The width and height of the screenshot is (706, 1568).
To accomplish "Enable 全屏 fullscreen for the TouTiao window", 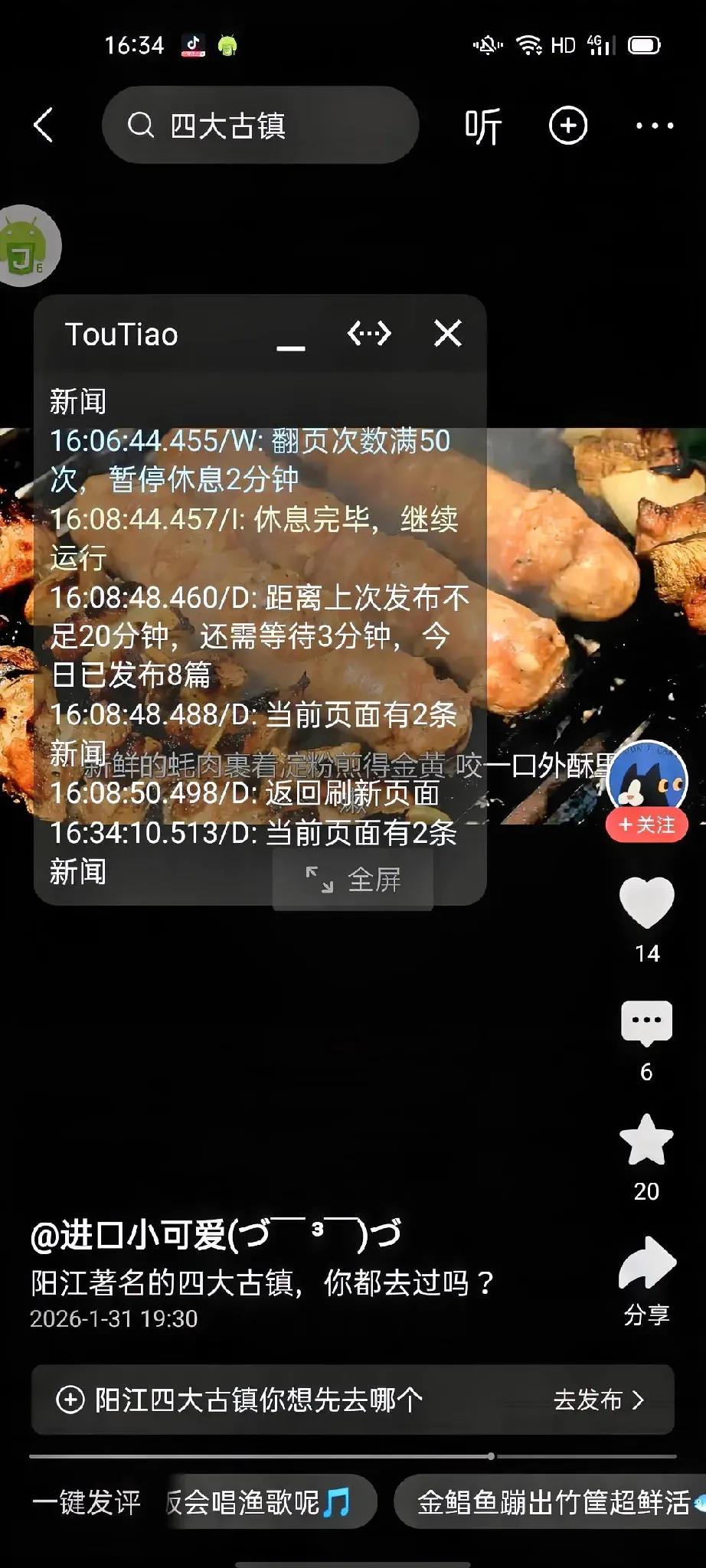I will 354,878.
